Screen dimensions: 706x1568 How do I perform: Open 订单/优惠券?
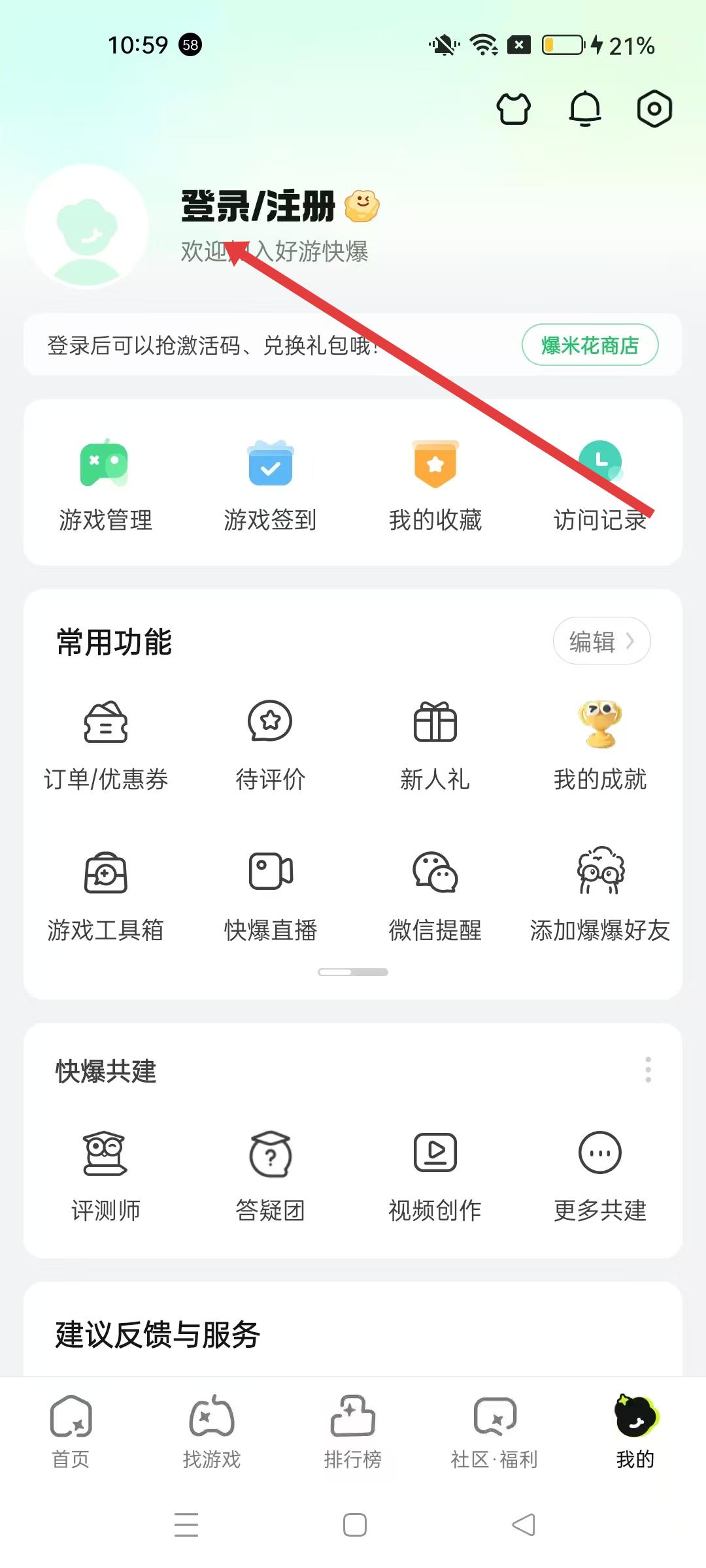[x=106, y=746]
